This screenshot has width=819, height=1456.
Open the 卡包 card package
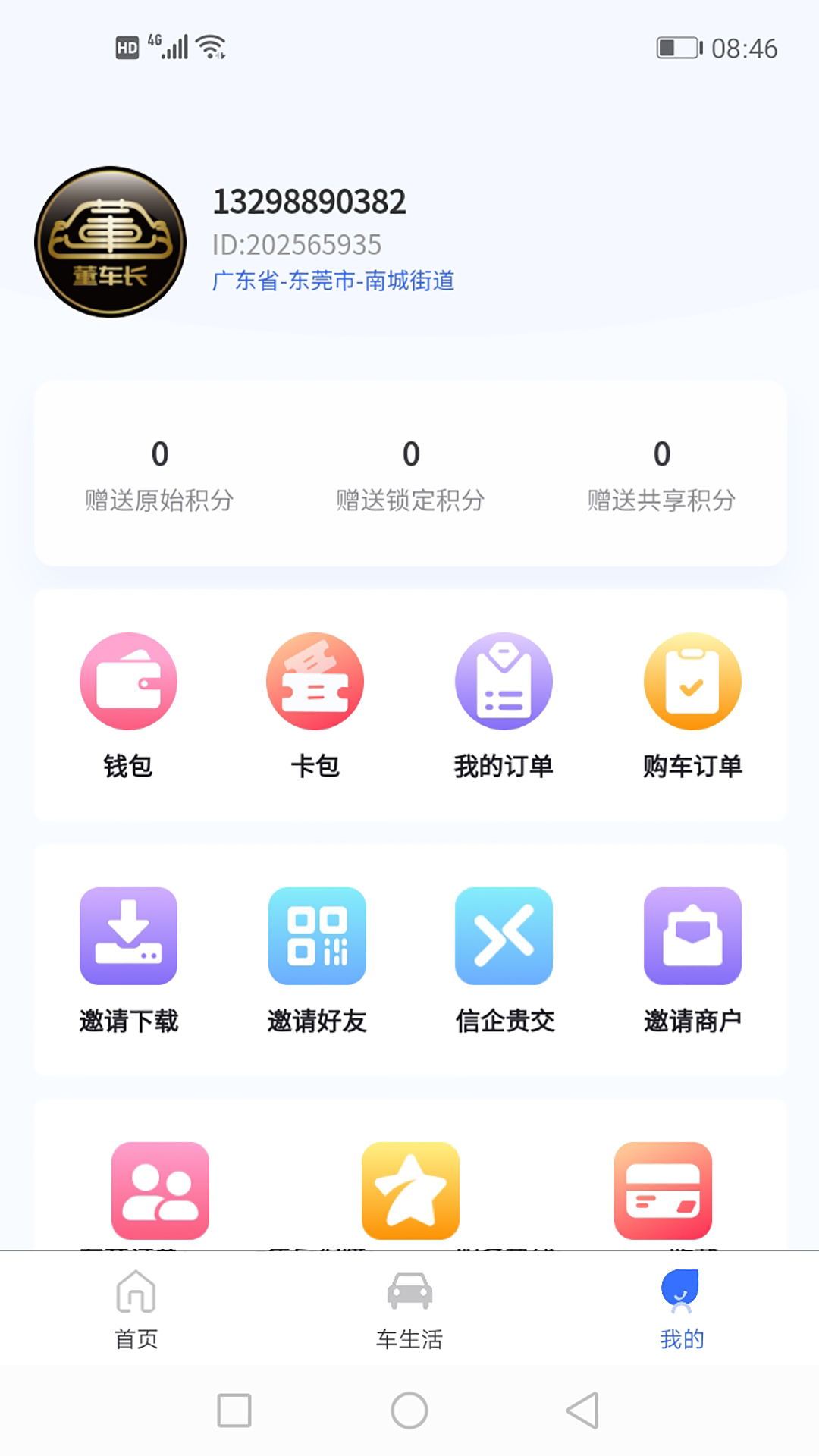(315, 705)
